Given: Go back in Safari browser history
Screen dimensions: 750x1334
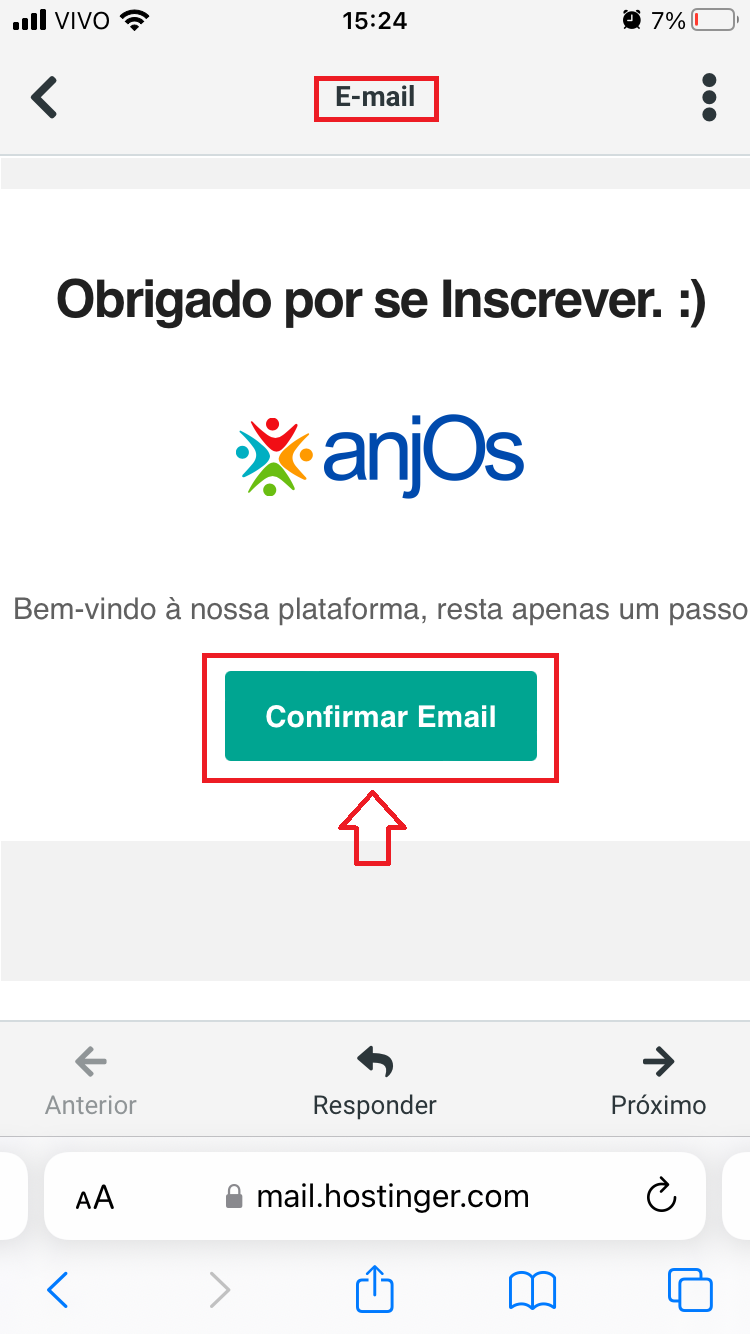Looking at the screenshot, I should coord(58,1290).
